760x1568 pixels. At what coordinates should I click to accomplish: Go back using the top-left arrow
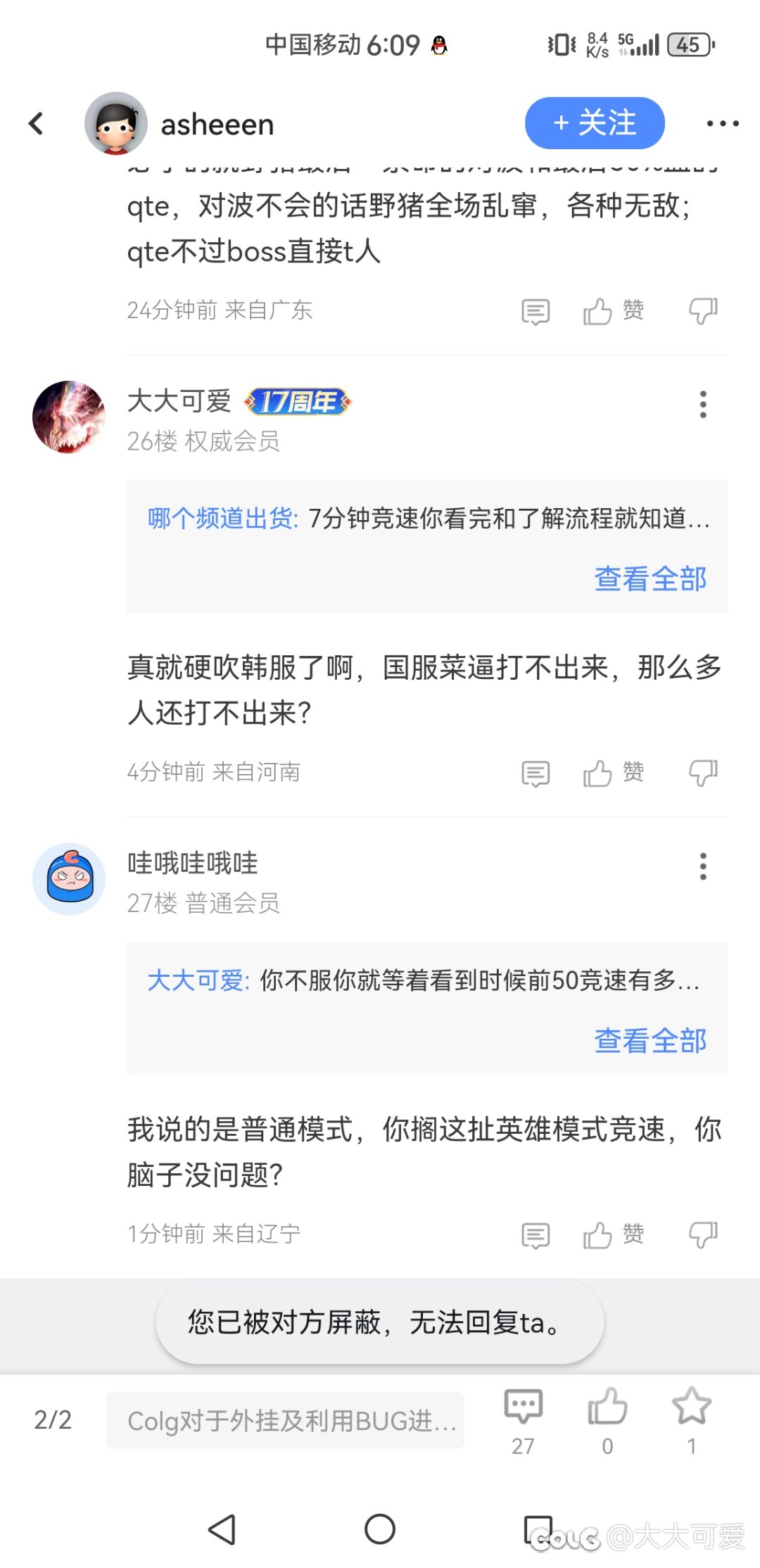pyautogui.click(x=37, y=124)
